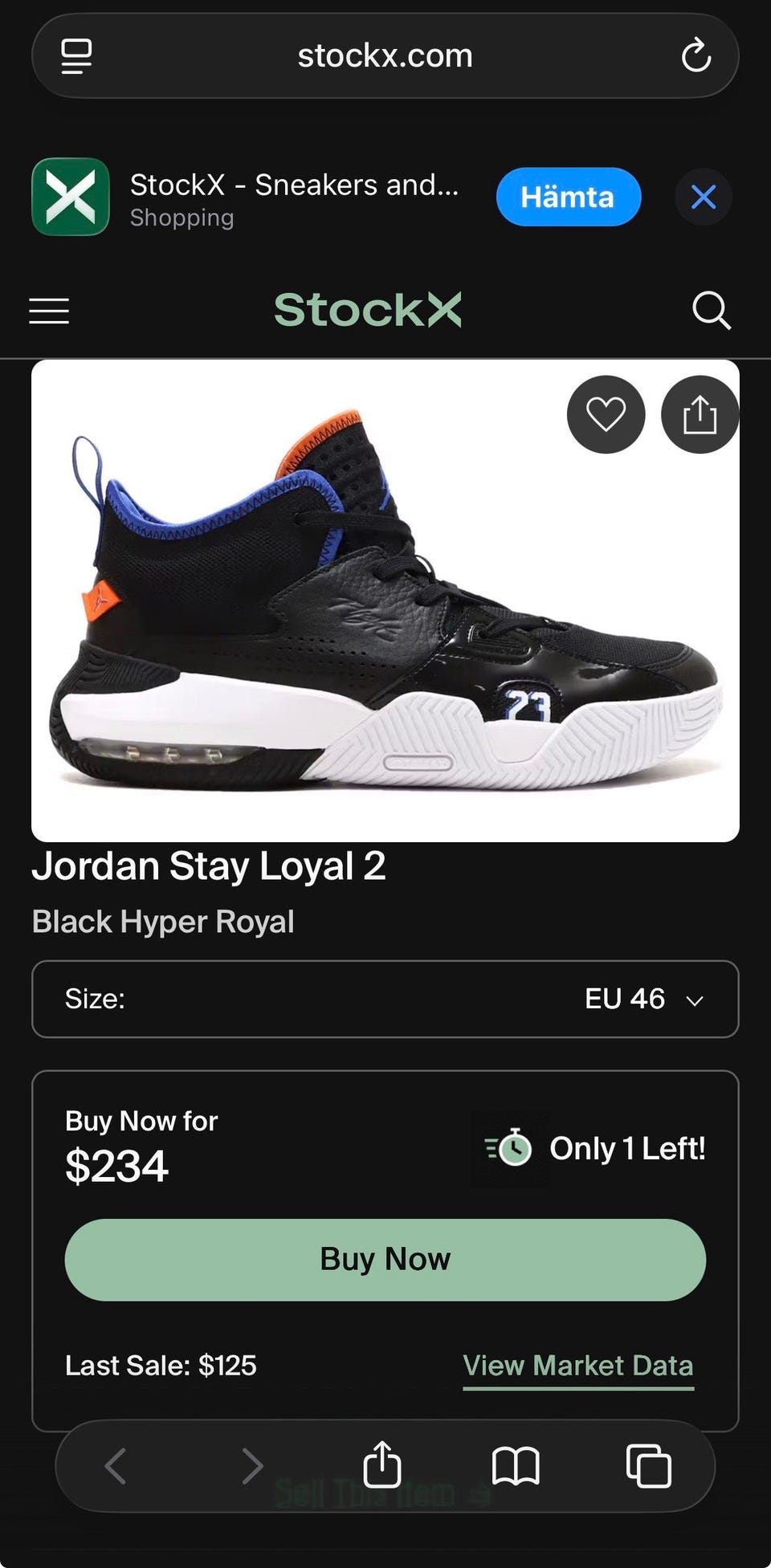771x1568 pixels.
Task: Show open Safari tabs
Action: pos(648,1465)
